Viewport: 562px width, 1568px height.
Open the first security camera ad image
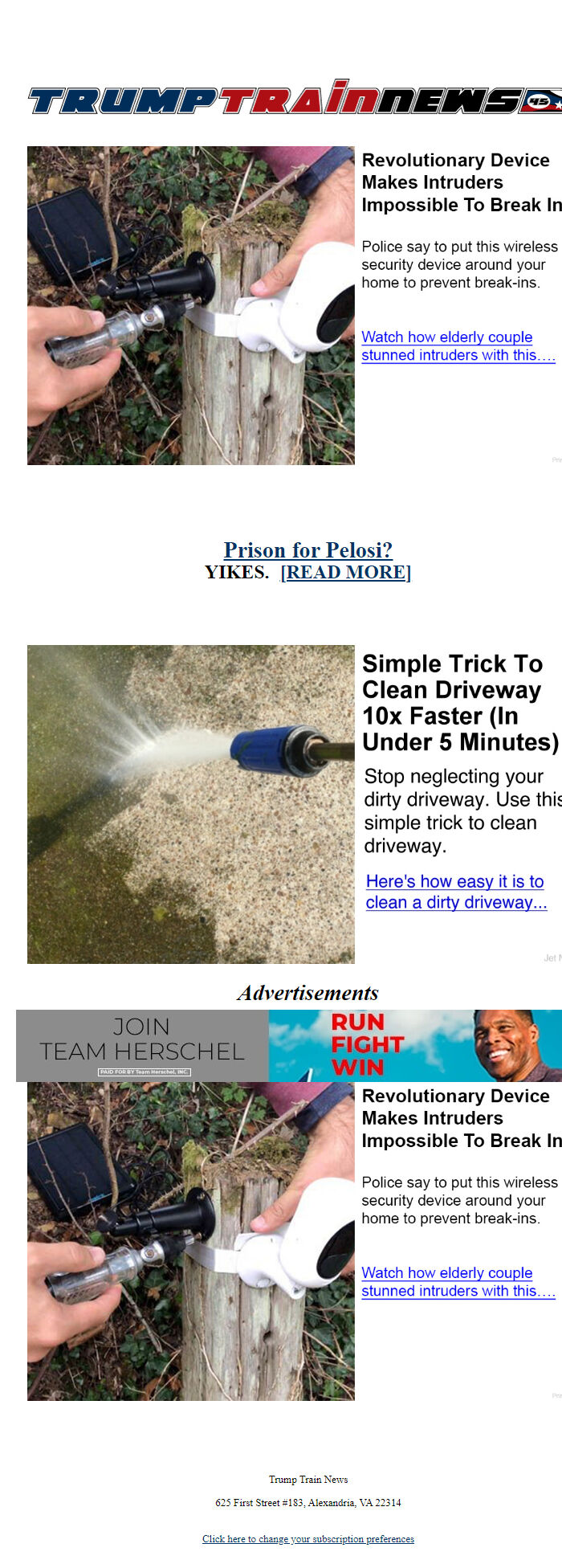[x=191, y=305]
